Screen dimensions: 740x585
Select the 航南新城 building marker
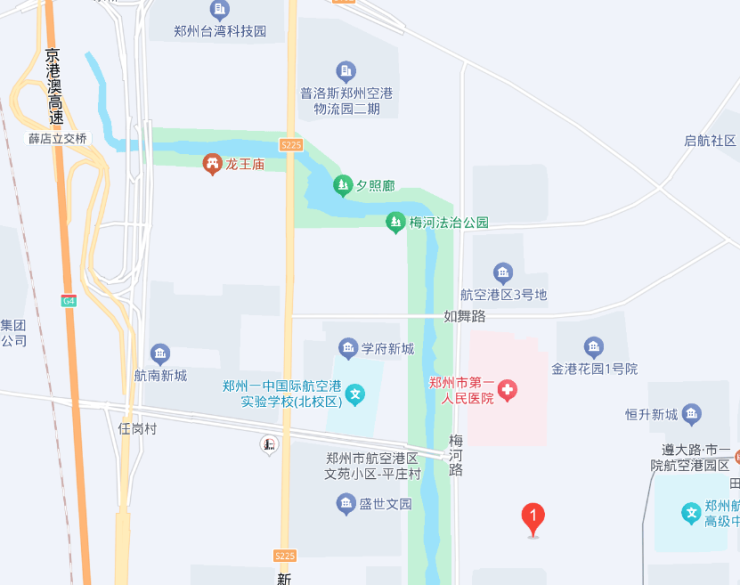[160, 354]
